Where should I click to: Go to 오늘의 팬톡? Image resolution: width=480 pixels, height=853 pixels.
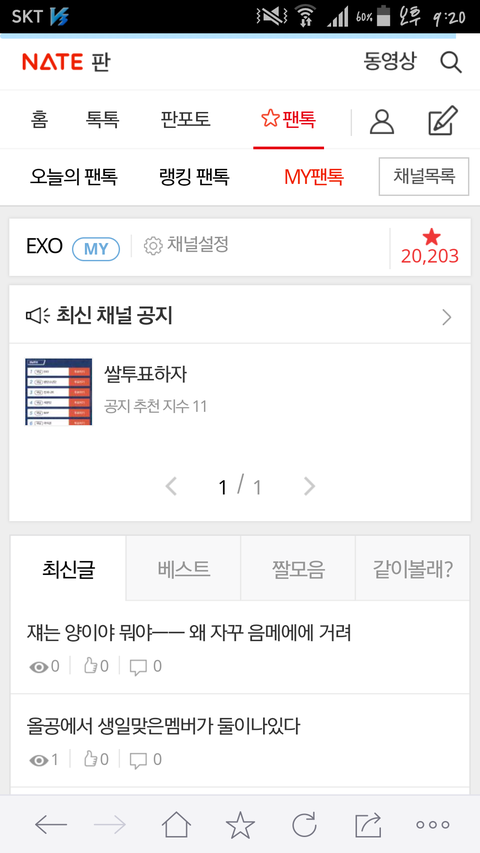tap(73, 177)
